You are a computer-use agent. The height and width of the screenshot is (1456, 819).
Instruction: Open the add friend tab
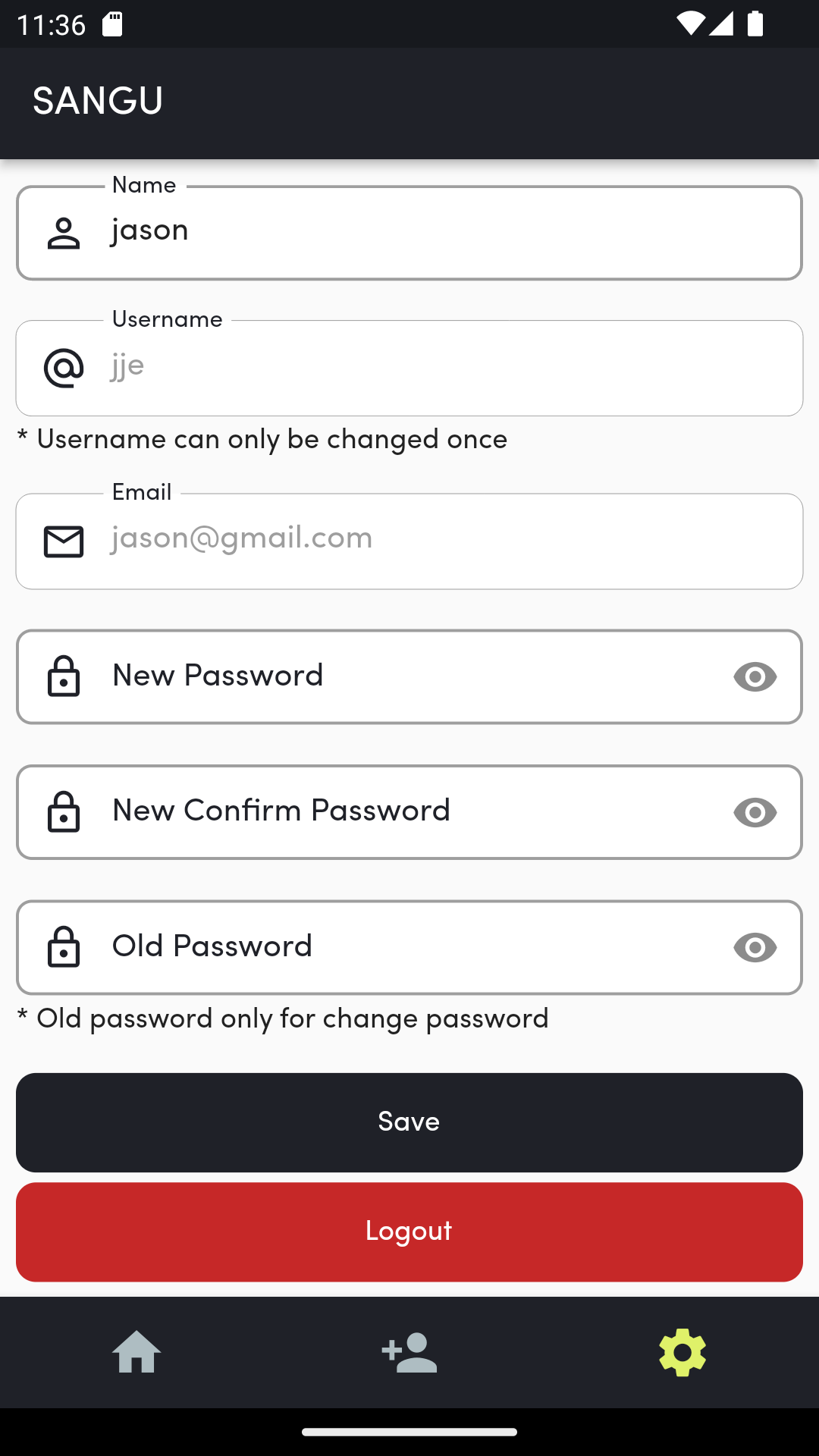409,1352
